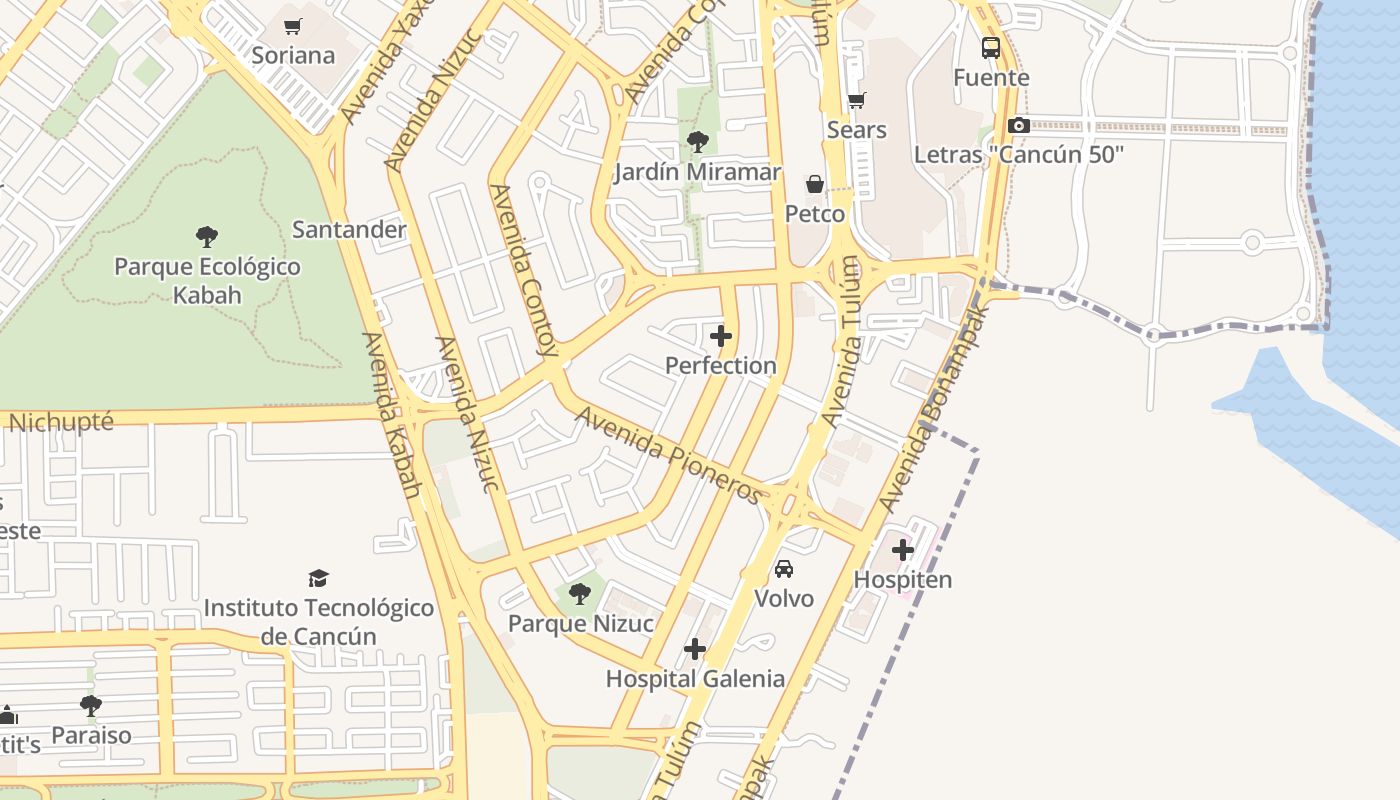Open Instituto Tecnológico de Cancún marker
The height and width of the screenshot is (800, 1400).
(318, 578)
